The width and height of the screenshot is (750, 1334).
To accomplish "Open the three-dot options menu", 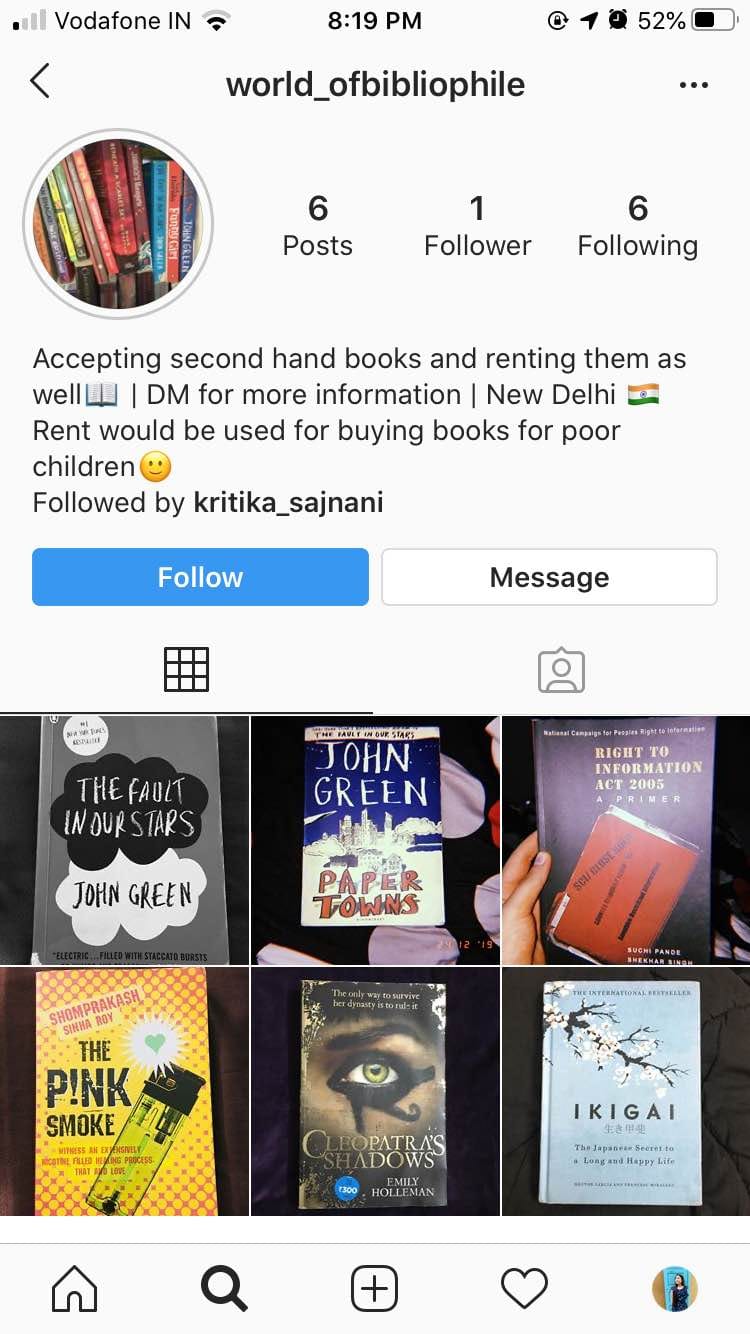I will click(x=693, y=85).
